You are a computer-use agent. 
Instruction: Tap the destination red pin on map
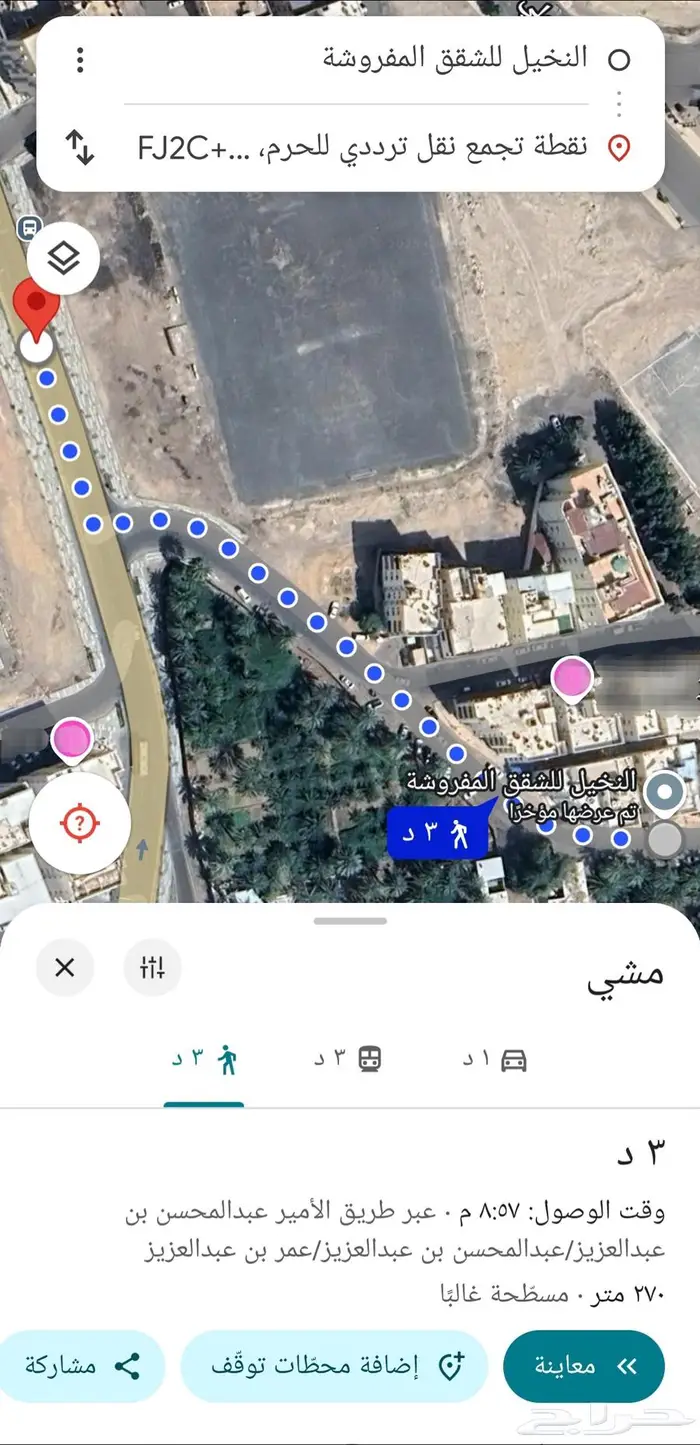37,308
